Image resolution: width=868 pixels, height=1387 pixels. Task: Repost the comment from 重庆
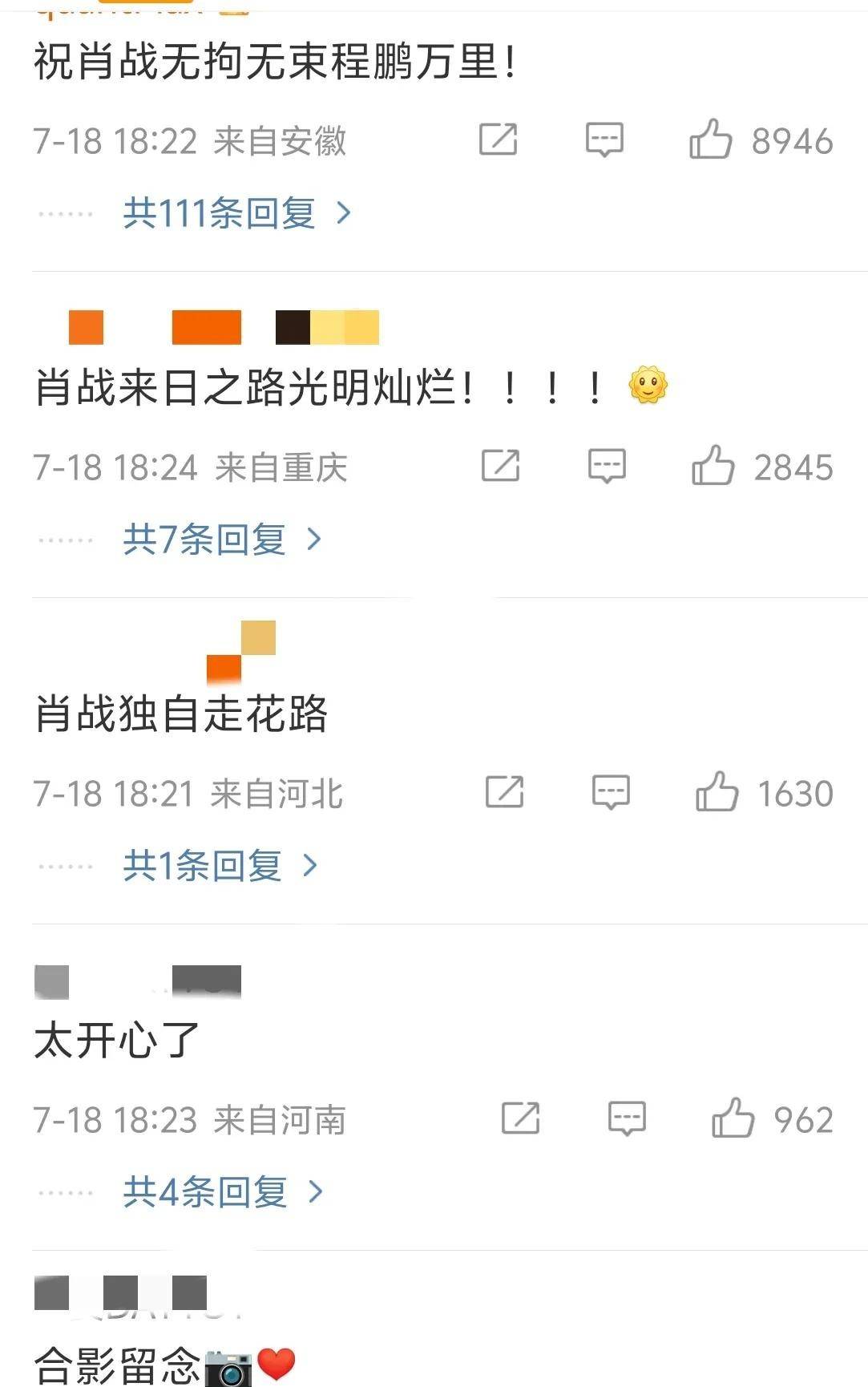tap(500, 466)
